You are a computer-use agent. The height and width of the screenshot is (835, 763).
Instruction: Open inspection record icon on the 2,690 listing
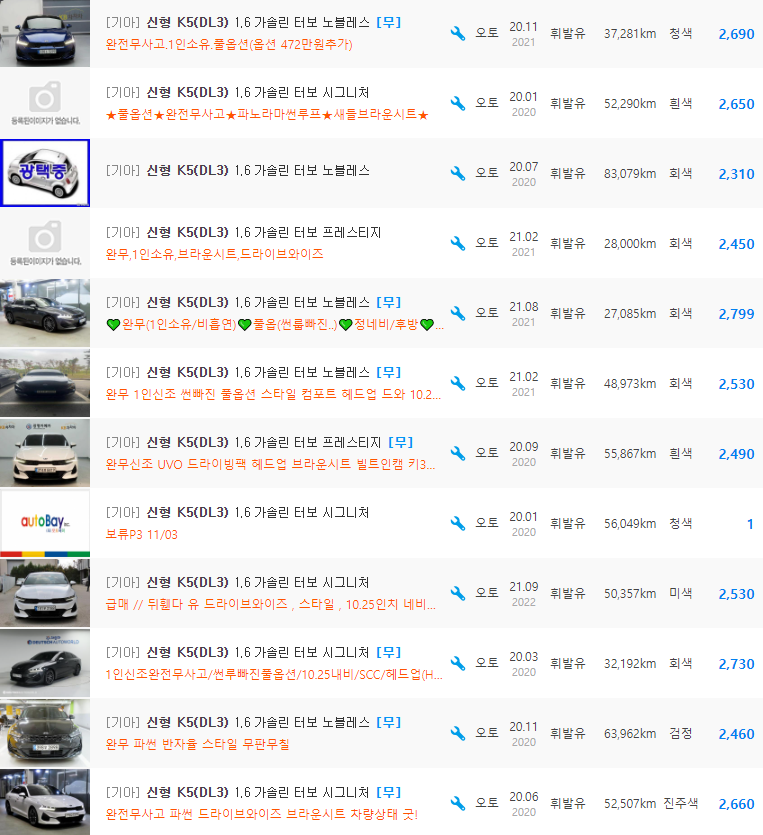point(458,33)
